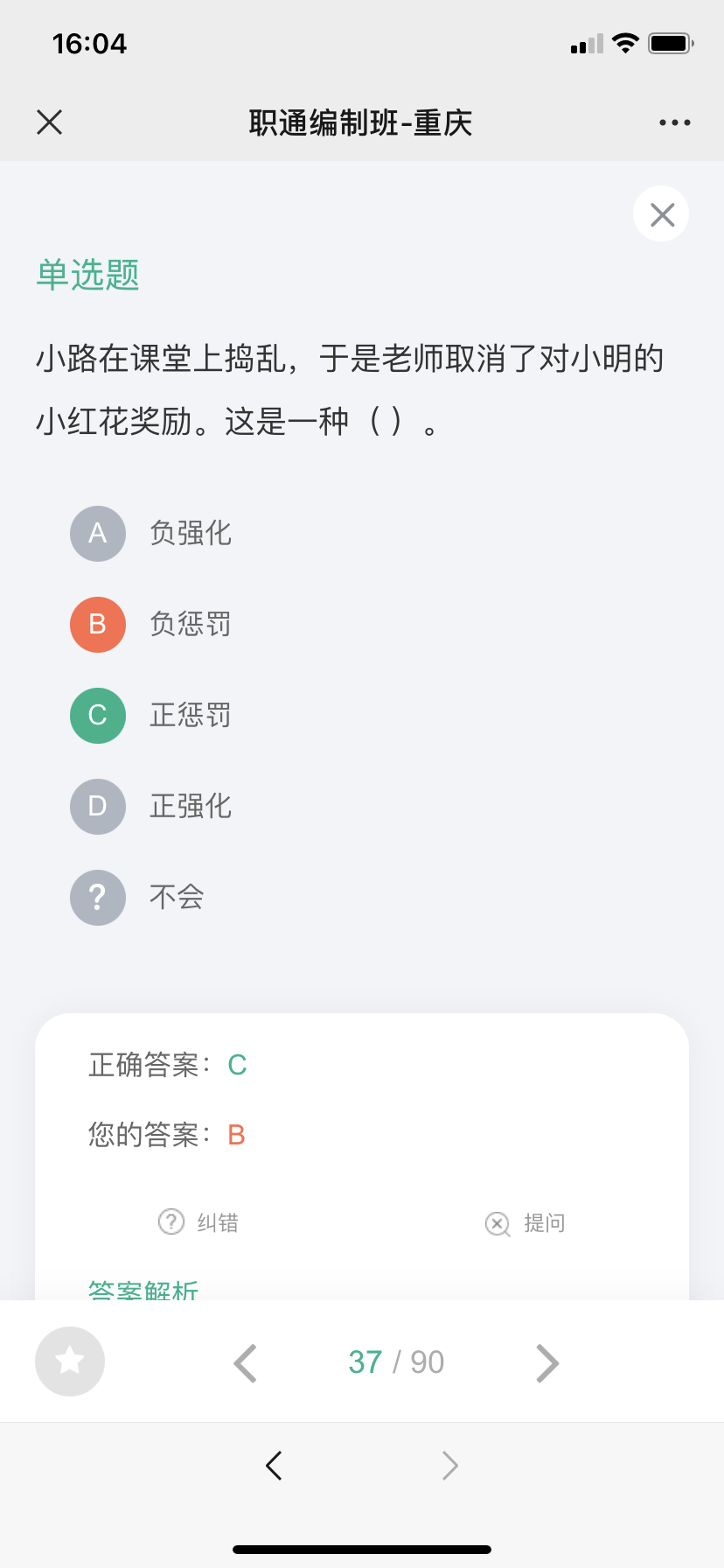Viewport: 724px width, 1568px height.
Task: Ask a question via 提问
Action: tap(526, 1222)
